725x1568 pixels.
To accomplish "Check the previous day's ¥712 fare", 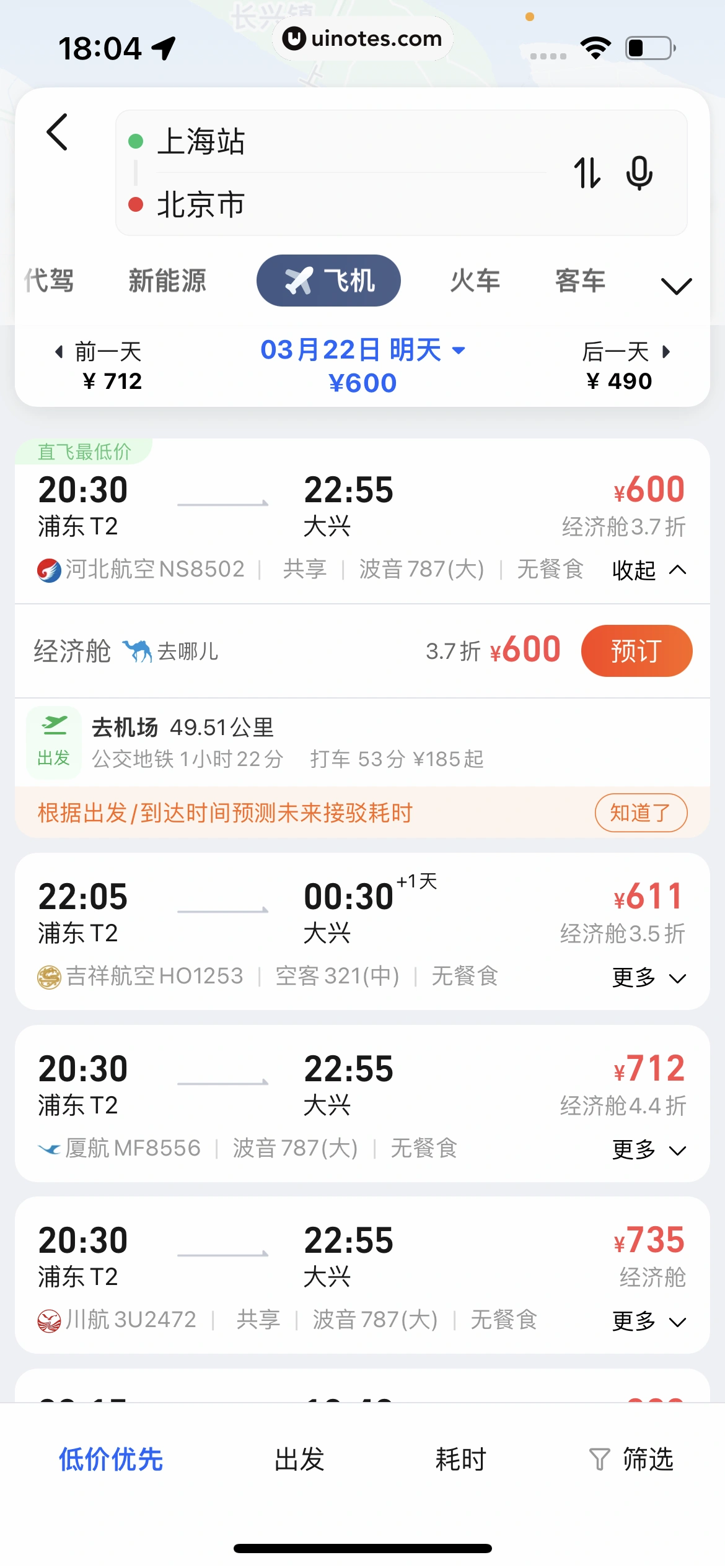I will (110, 365).
